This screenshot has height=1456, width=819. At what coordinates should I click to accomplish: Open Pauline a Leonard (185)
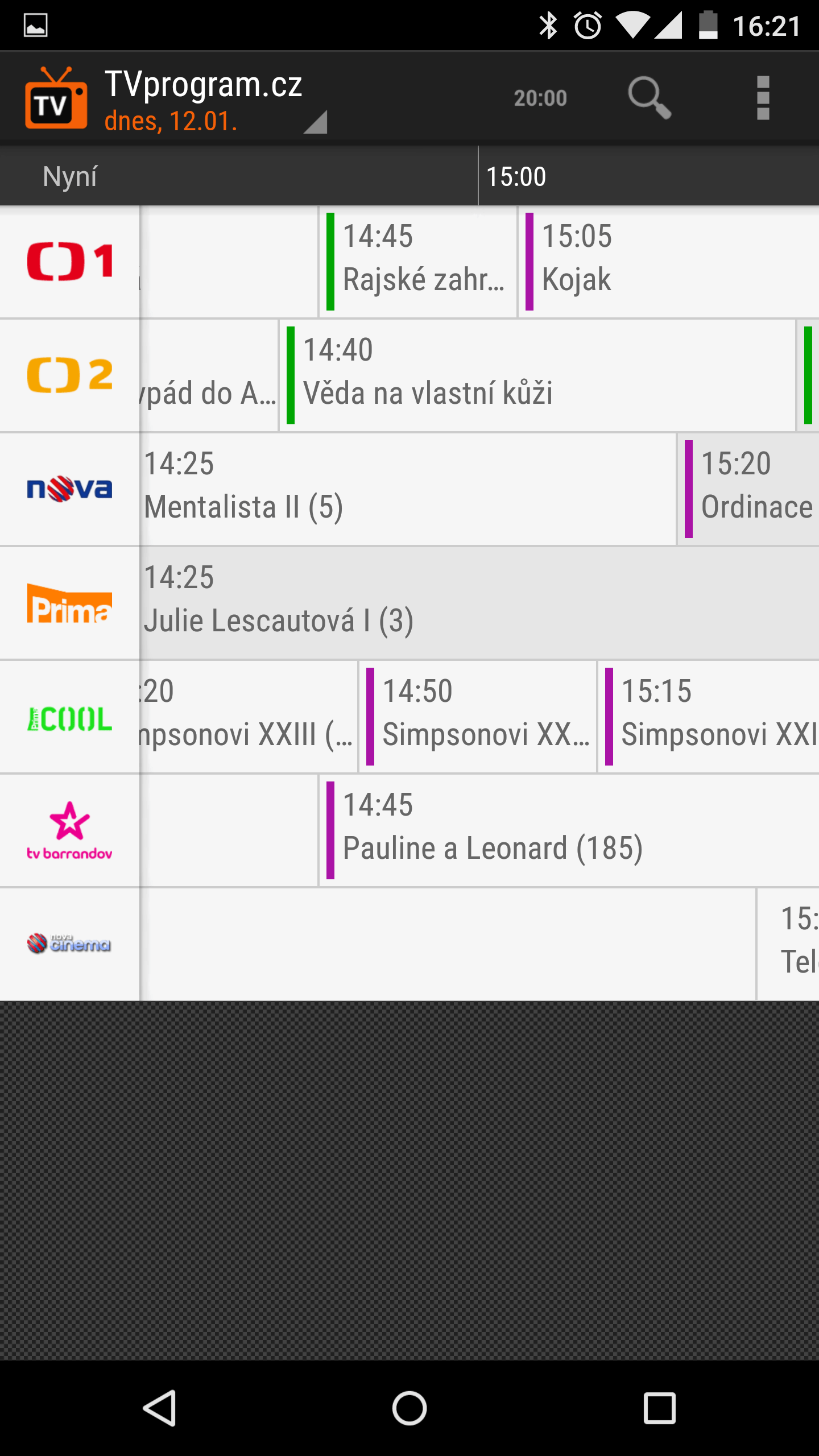pyautogui.click(x=569, y=830)
